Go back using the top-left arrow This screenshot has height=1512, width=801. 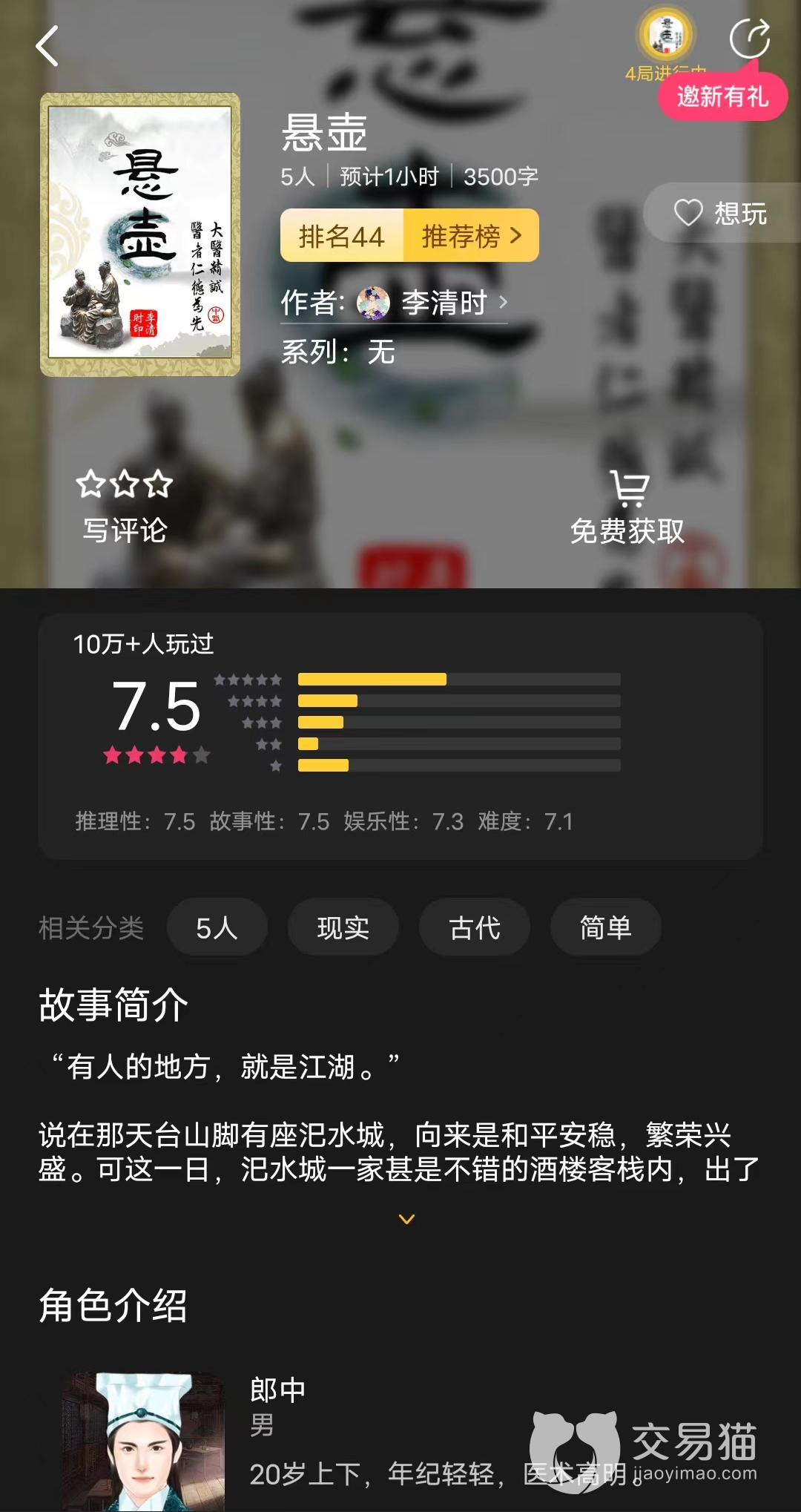[47, 46]
